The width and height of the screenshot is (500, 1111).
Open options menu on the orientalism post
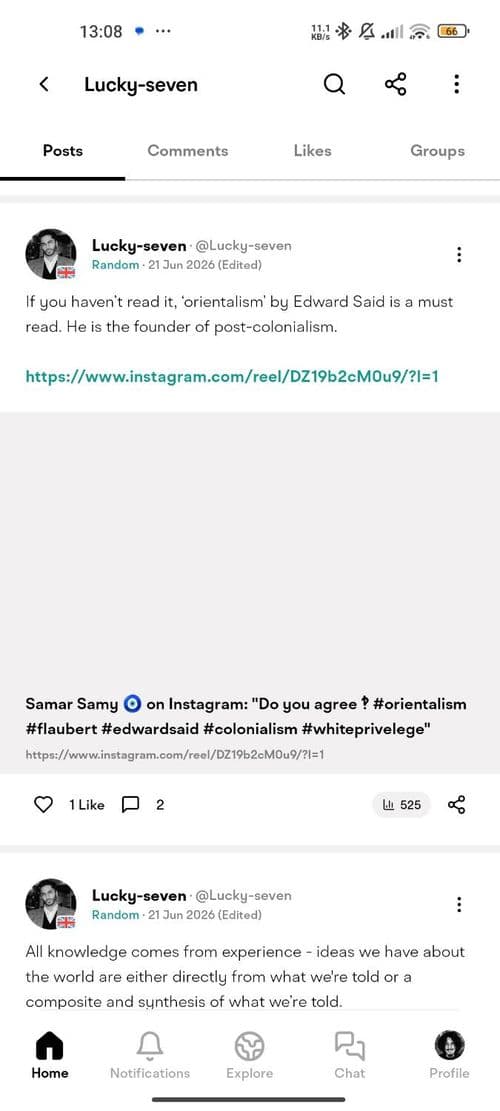[x=459, y=254]
